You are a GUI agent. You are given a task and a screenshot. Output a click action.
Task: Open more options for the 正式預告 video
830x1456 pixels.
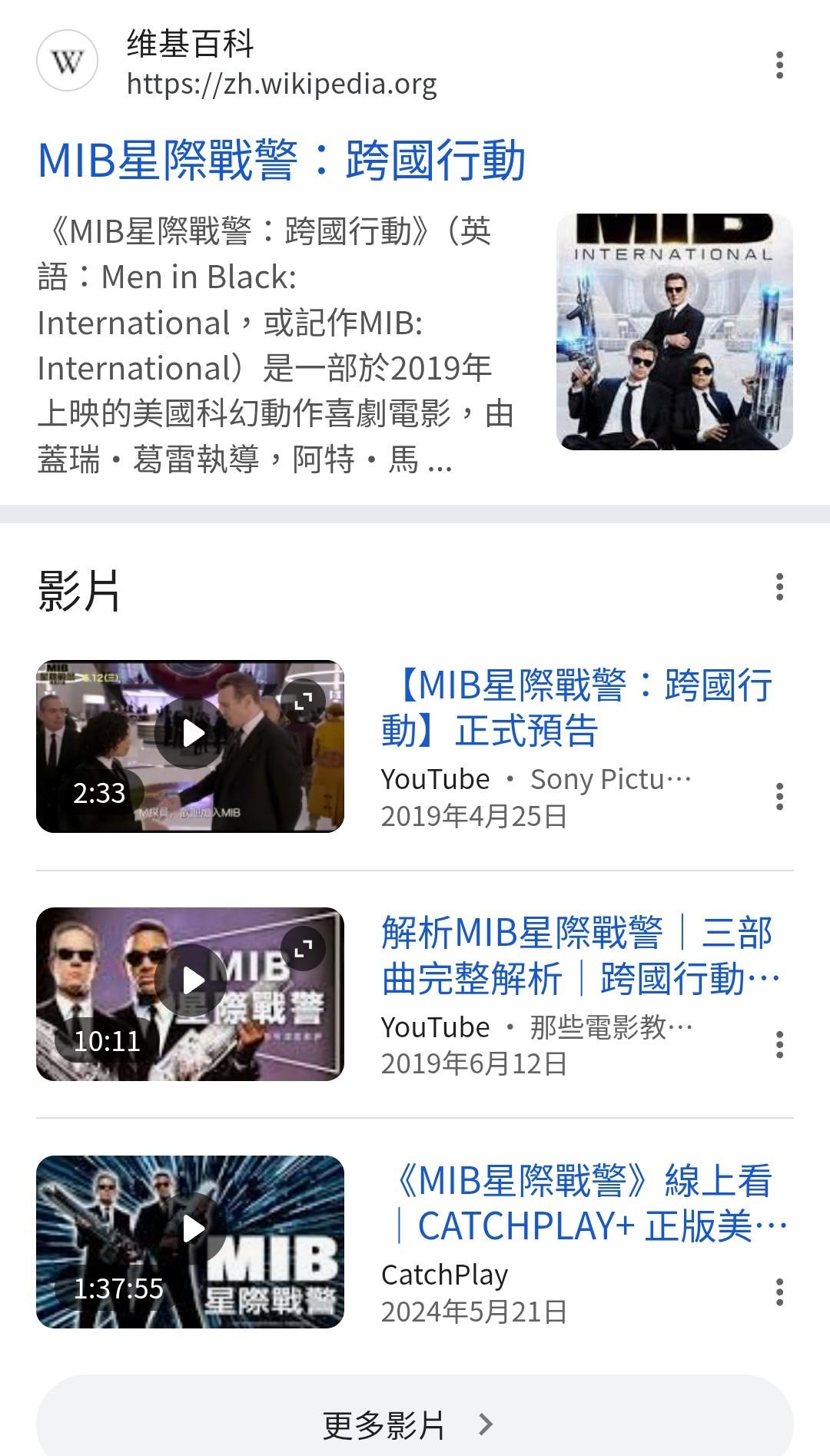[779, 797]
